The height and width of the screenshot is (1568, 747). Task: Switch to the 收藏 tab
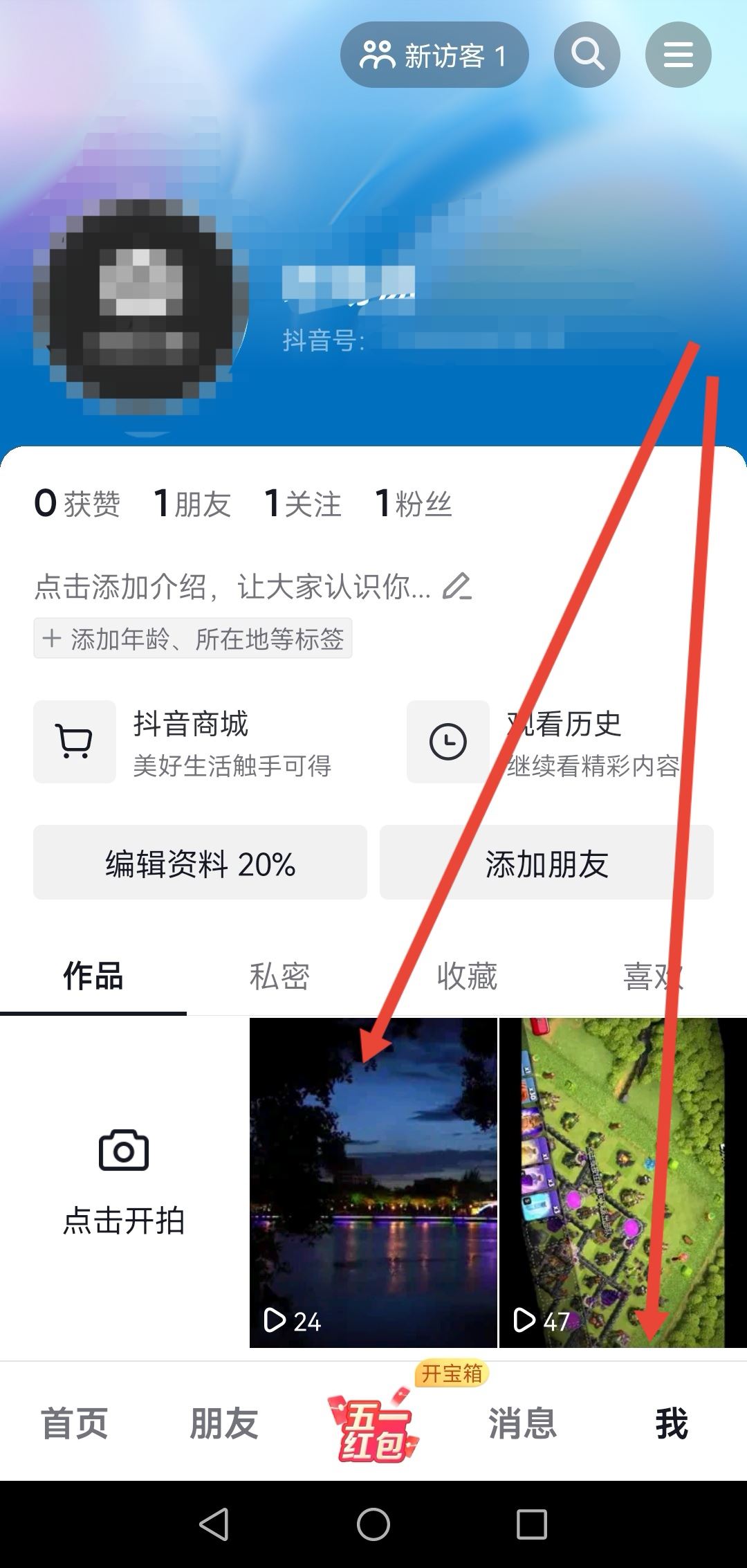coord(468,976)
